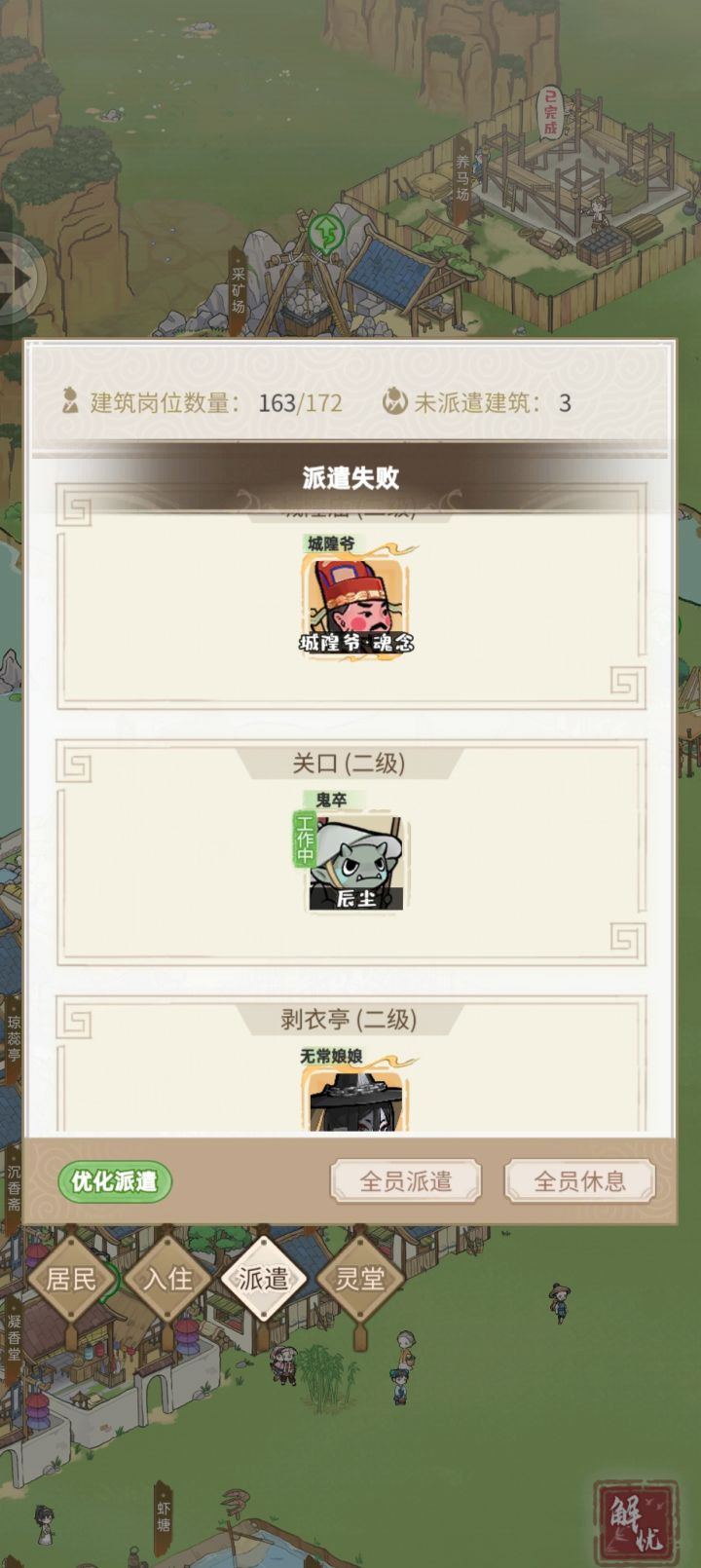Tap the 全员休息 button
This screenshot has width=701, height=1568.
click(579, 1180)
